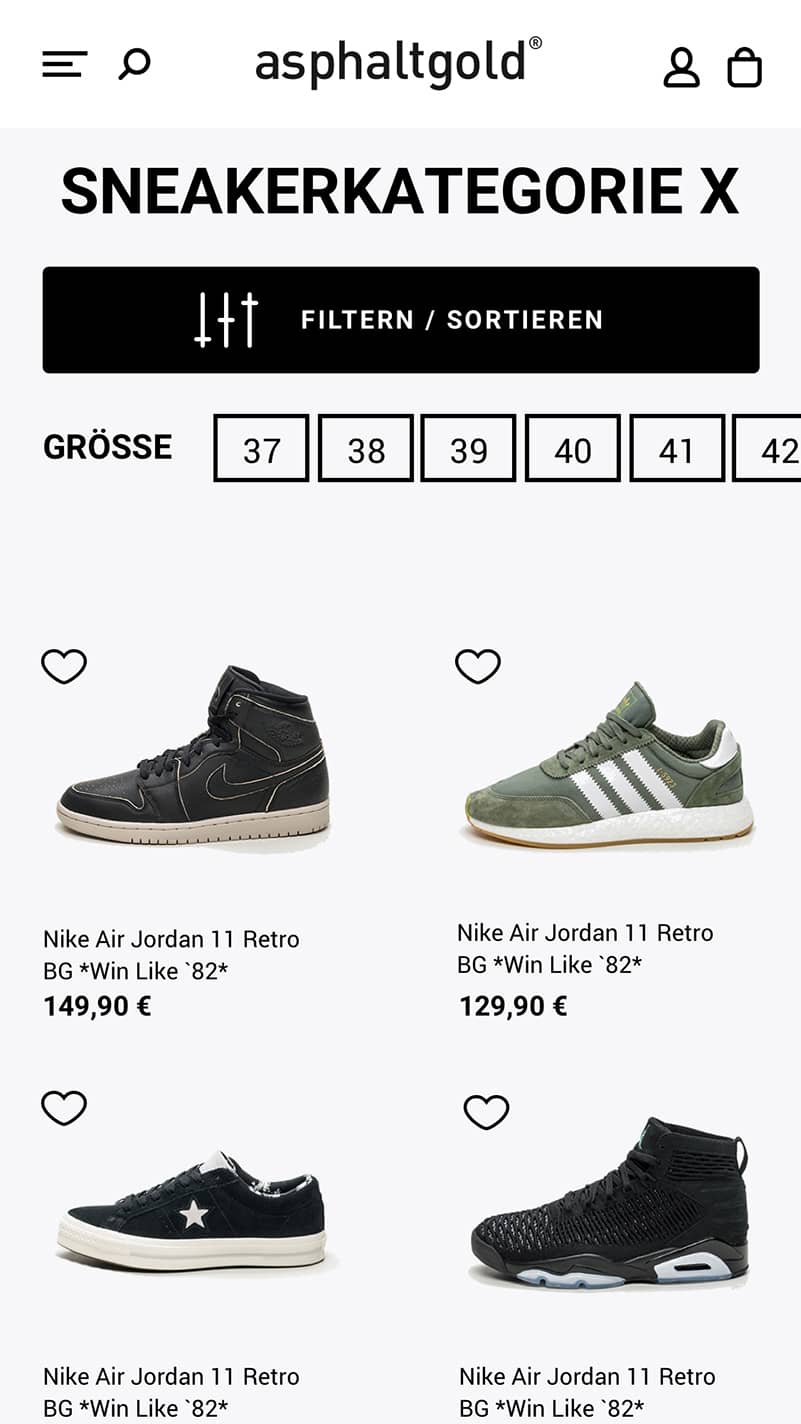Heart the black knit Jordan sneaker
The height and width of the screenshot is (1424, 801).
pyautogui.click(x=486, y=1112)
